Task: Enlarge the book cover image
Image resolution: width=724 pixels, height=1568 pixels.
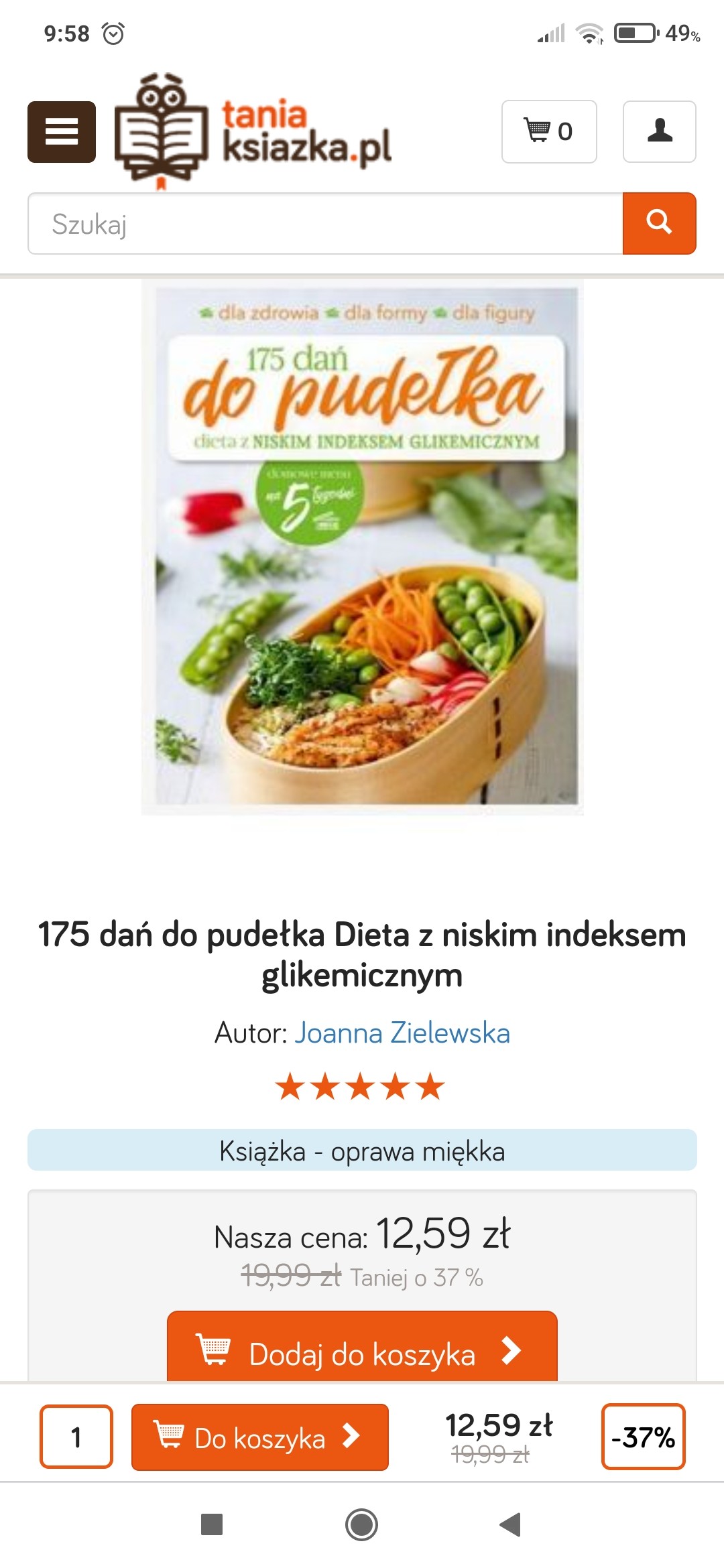Action: click(x=362, y=546)
